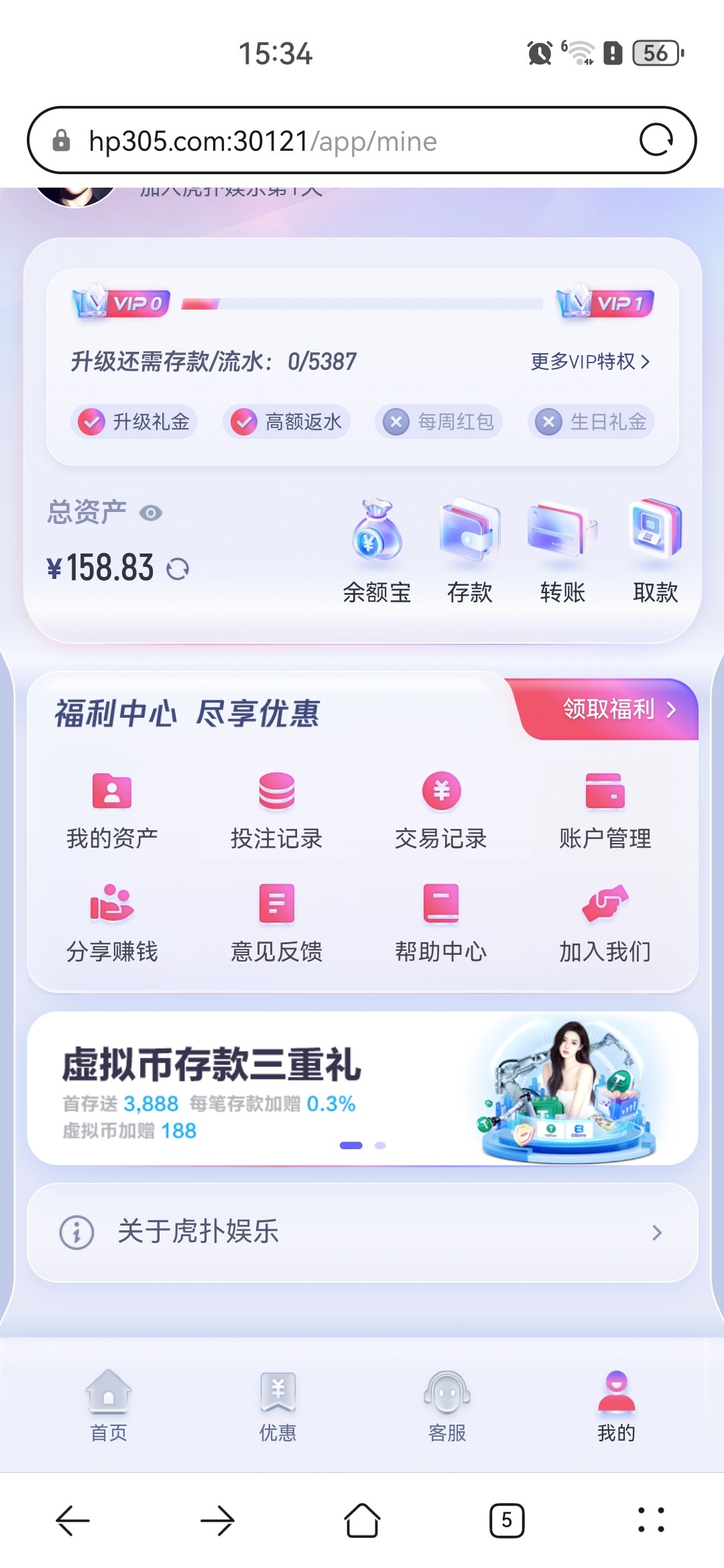
Task: View 更多VIP特权
Action: click(x=590, y=362)
